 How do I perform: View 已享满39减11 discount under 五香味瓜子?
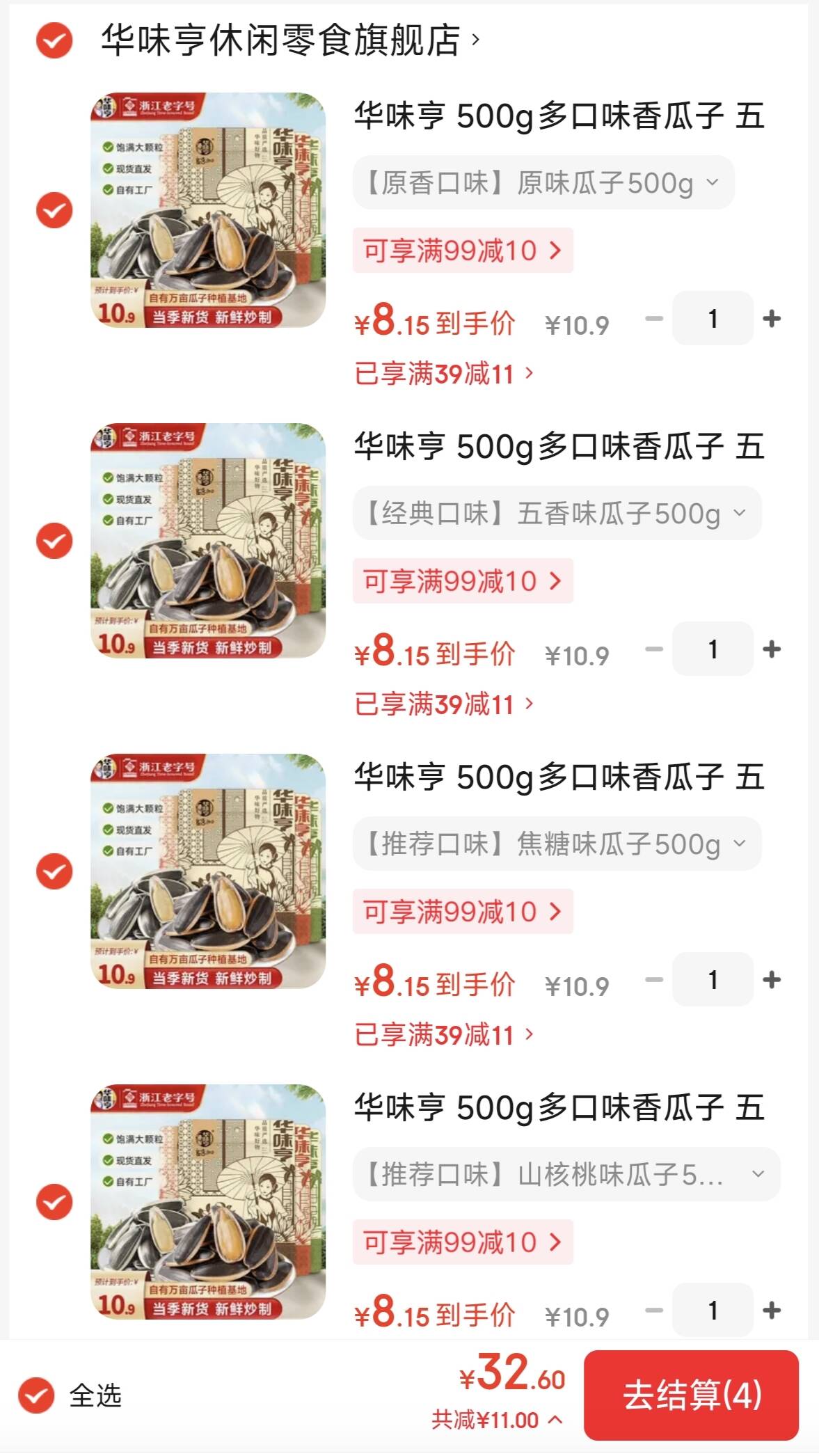pos(444,704)
